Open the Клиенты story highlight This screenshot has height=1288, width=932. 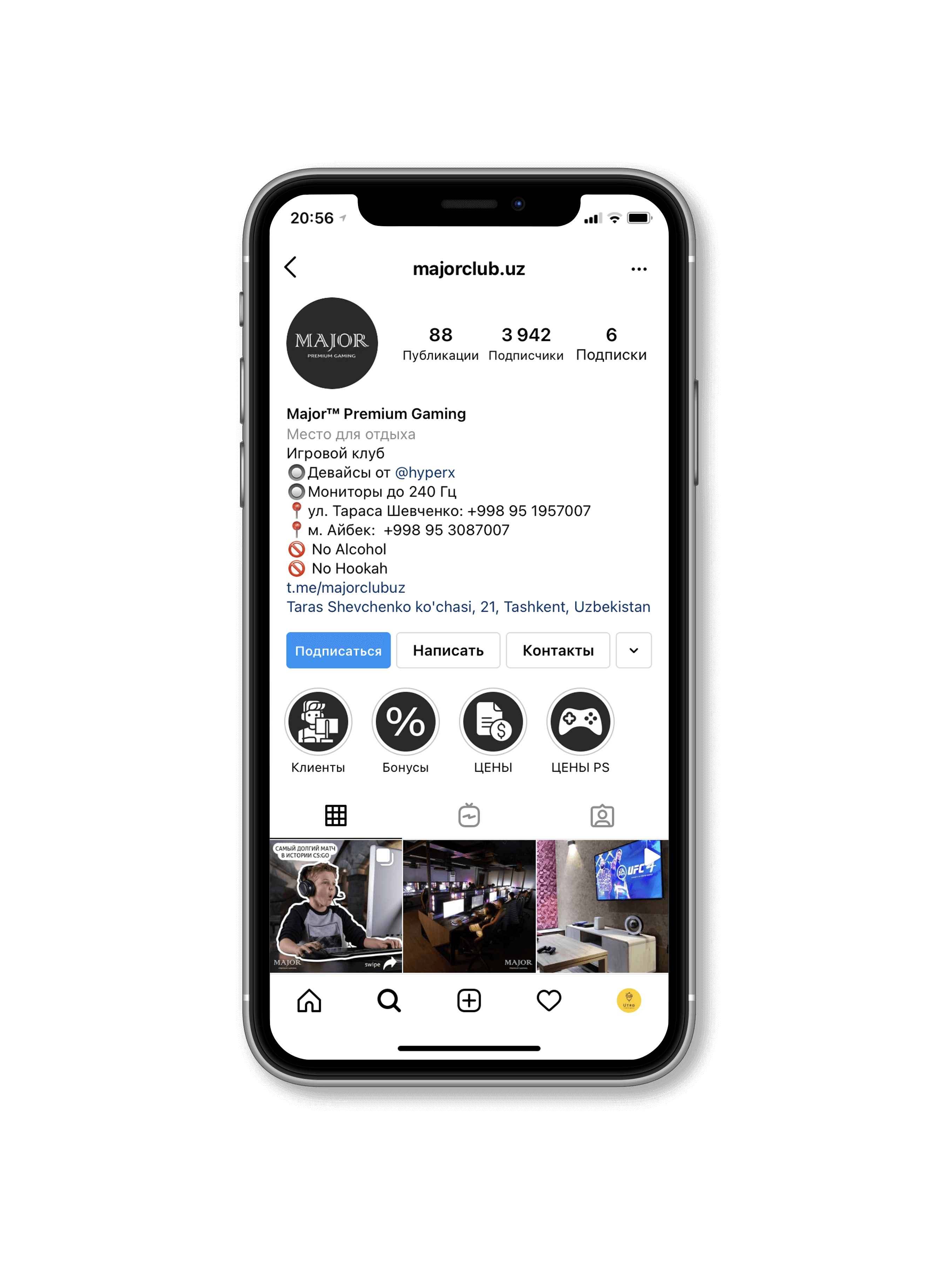[318, 722]
